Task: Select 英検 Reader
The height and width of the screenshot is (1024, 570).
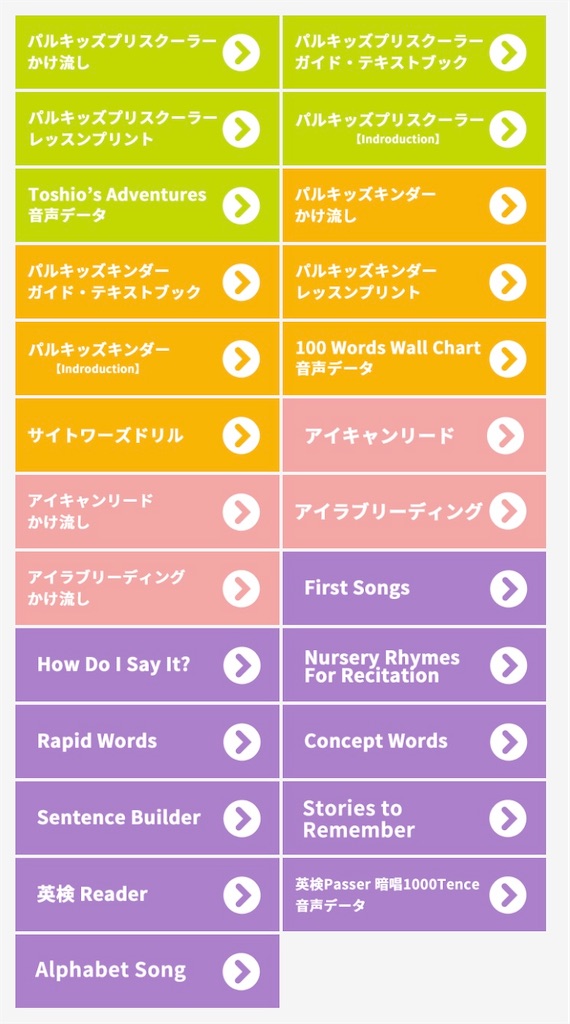Action: 147,894
